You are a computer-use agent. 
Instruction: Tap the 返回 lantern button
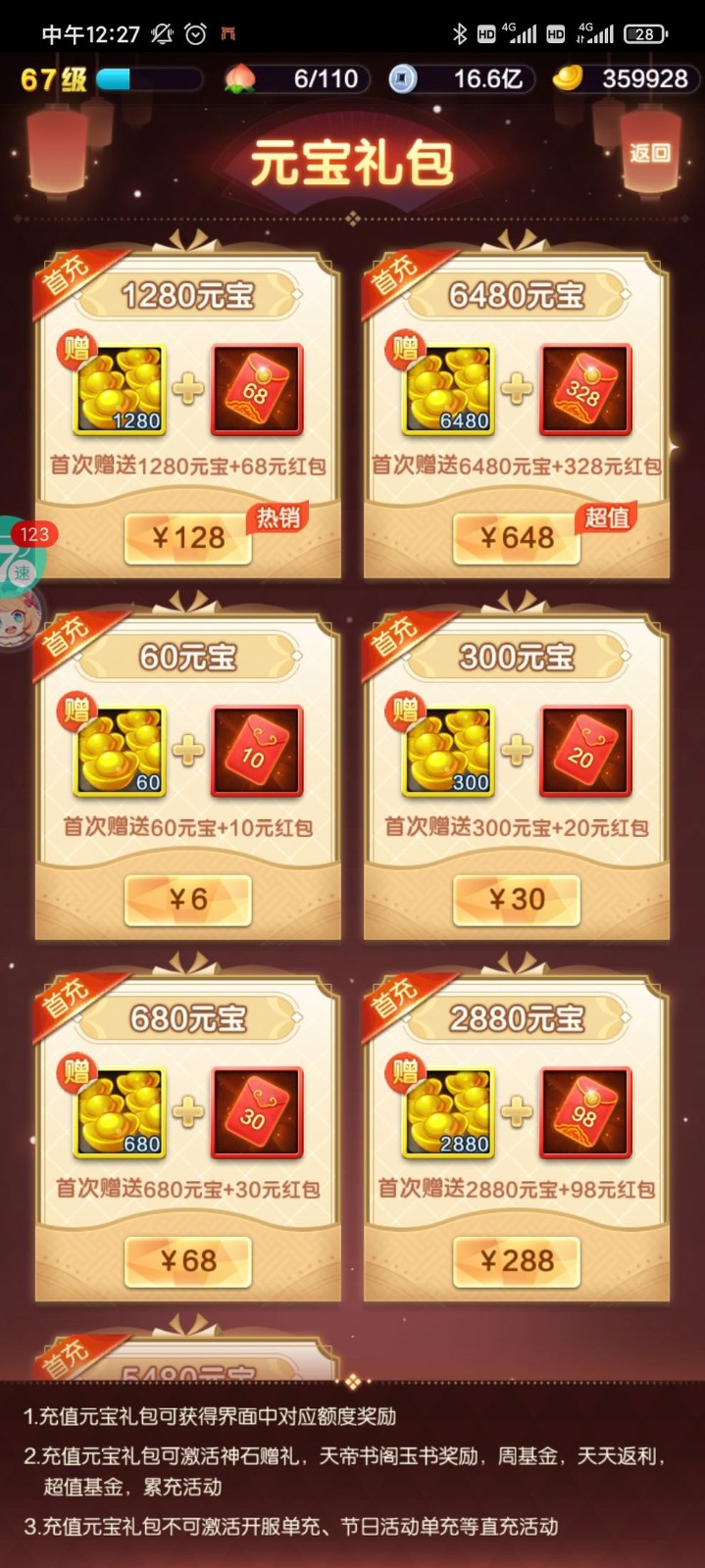tap(649, 153)
